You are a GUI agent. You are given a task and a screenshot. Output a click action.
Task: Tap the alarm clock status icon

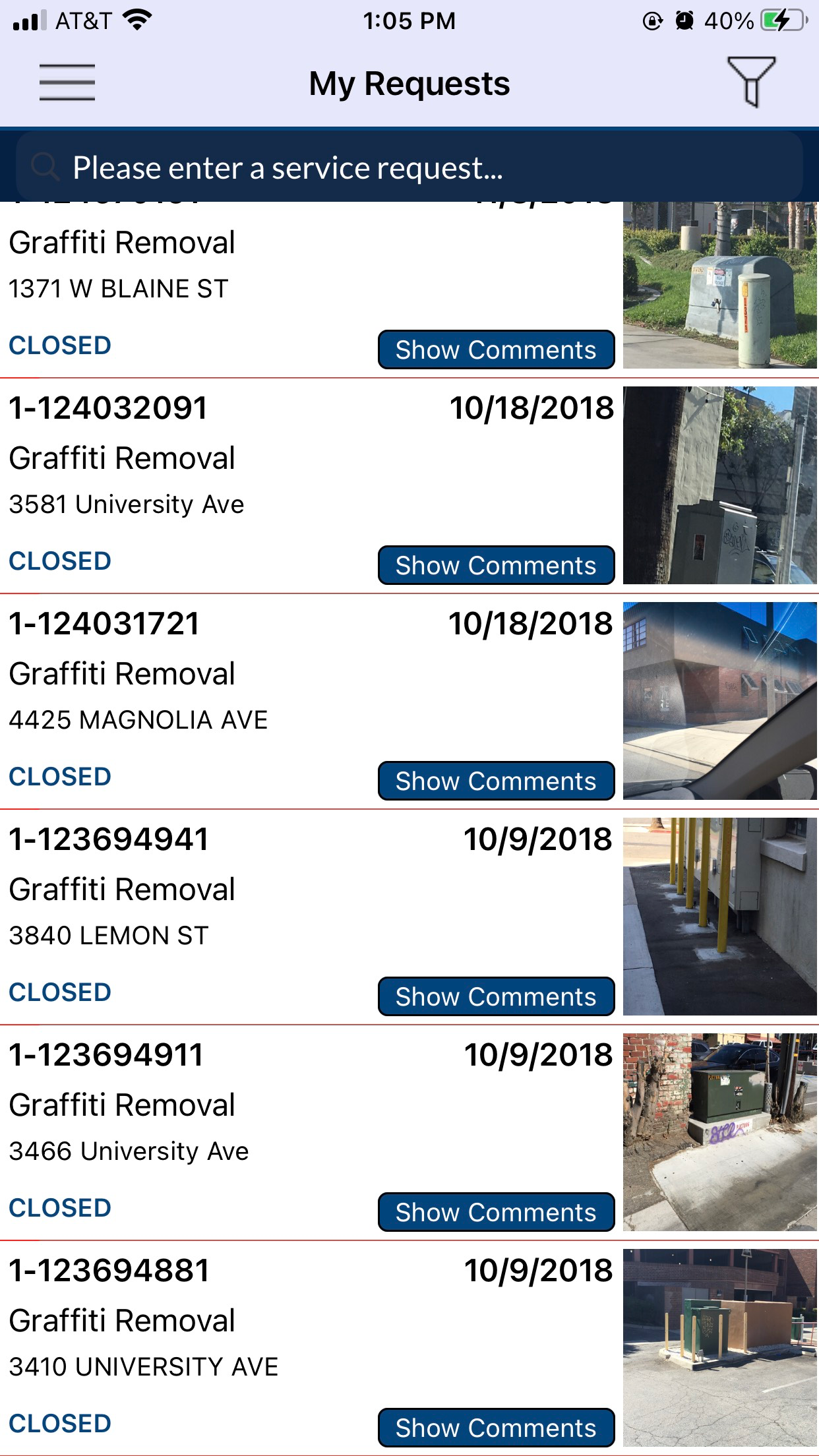[684, 20]
